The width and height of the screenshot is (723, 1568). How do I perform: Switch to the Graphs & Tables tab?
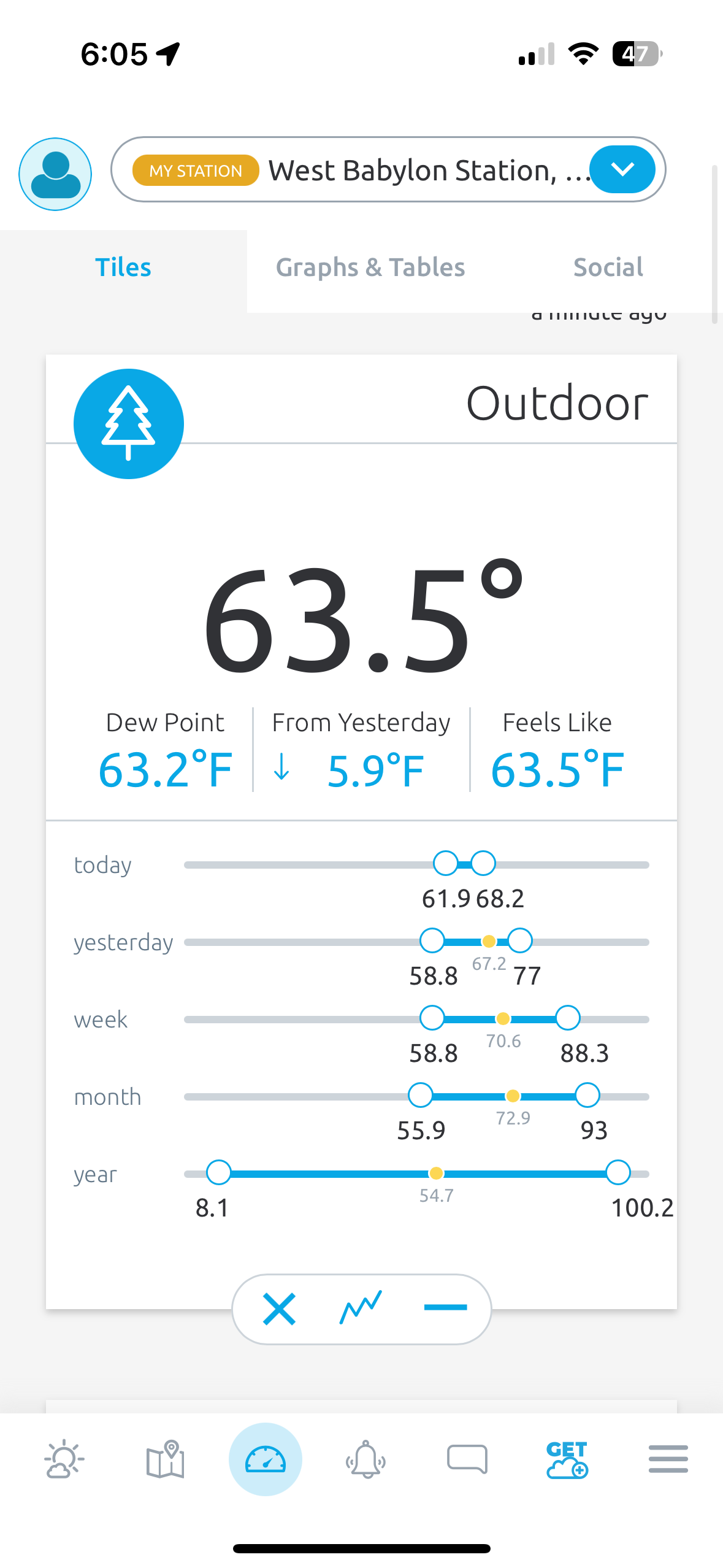(x=370, y=267)
